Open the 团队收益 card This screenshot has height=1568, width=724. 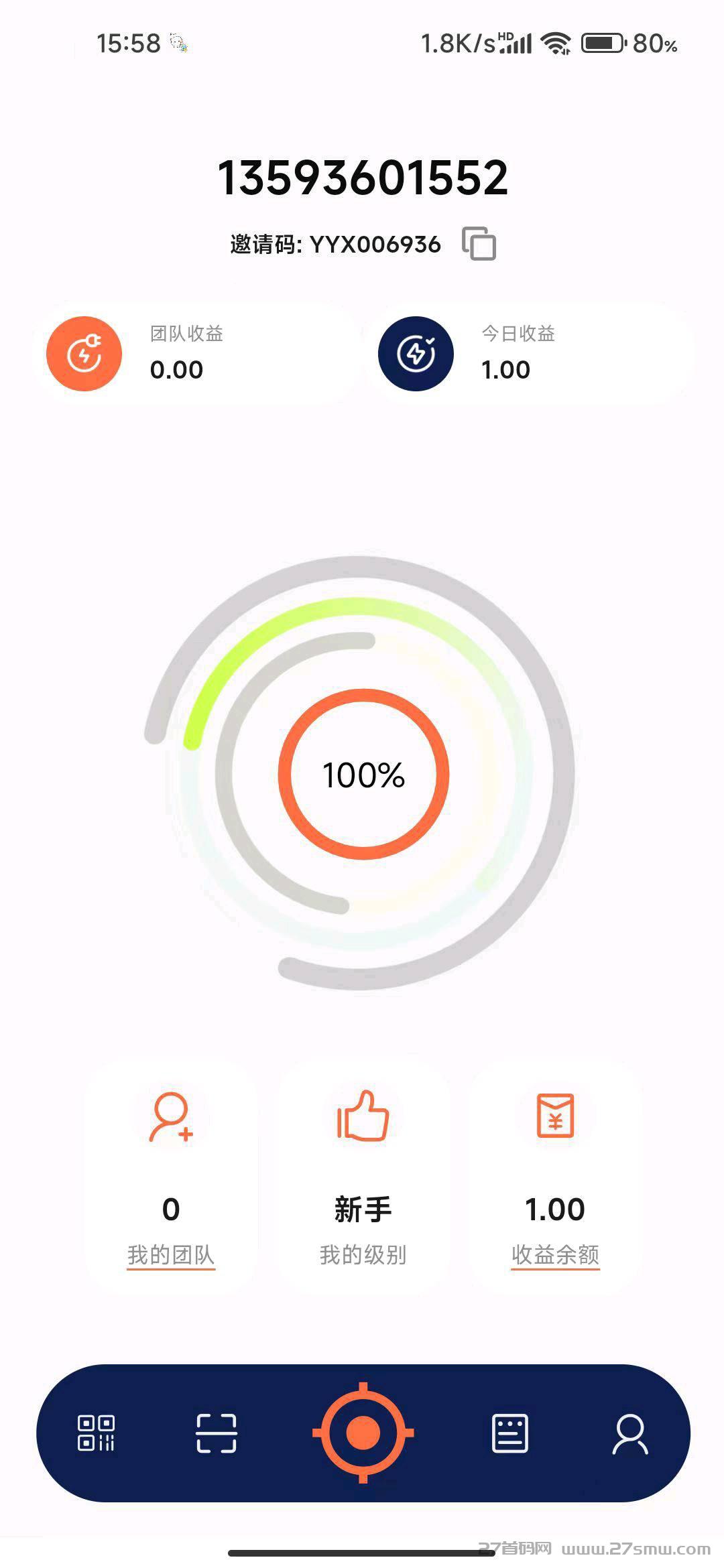click(196, 353)
